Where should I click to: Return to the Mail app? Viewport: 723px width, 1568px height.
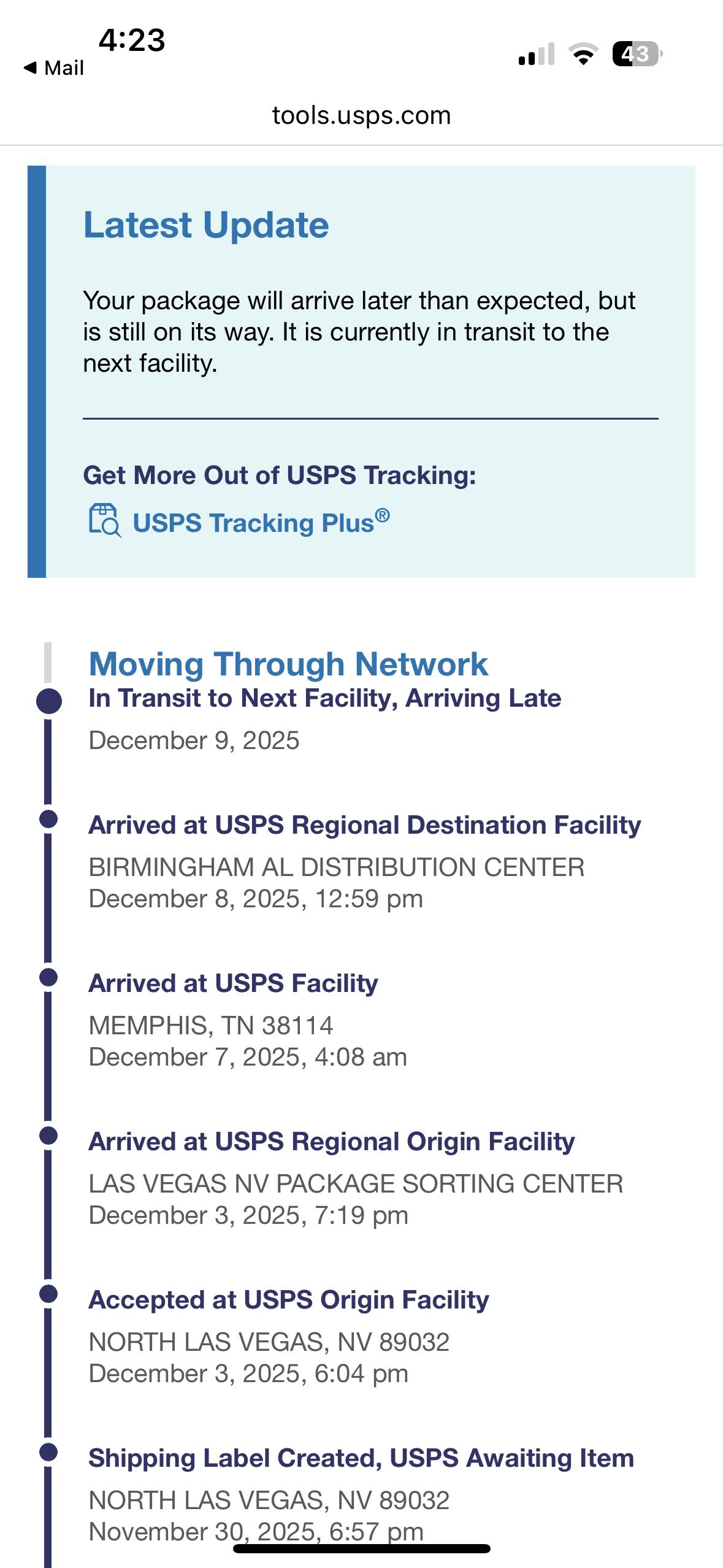click(x=54, y=67)
